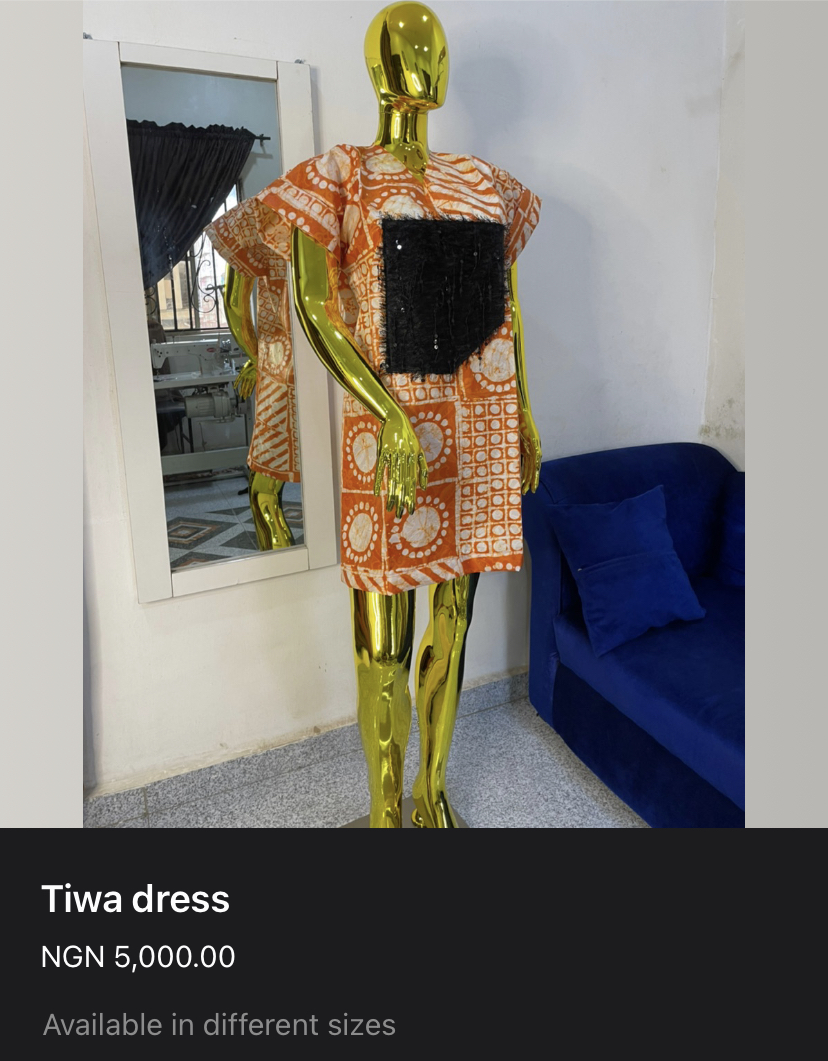
Task: Open the Tiwa dress product photo
Action: [414, 414]
